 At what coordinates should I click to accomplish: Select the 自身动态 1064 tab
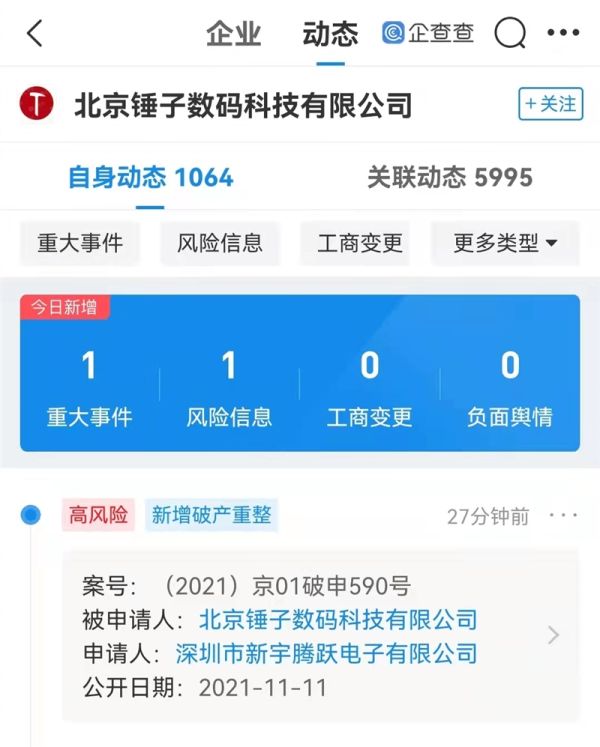pyautogui.click(x=150, y=178)
